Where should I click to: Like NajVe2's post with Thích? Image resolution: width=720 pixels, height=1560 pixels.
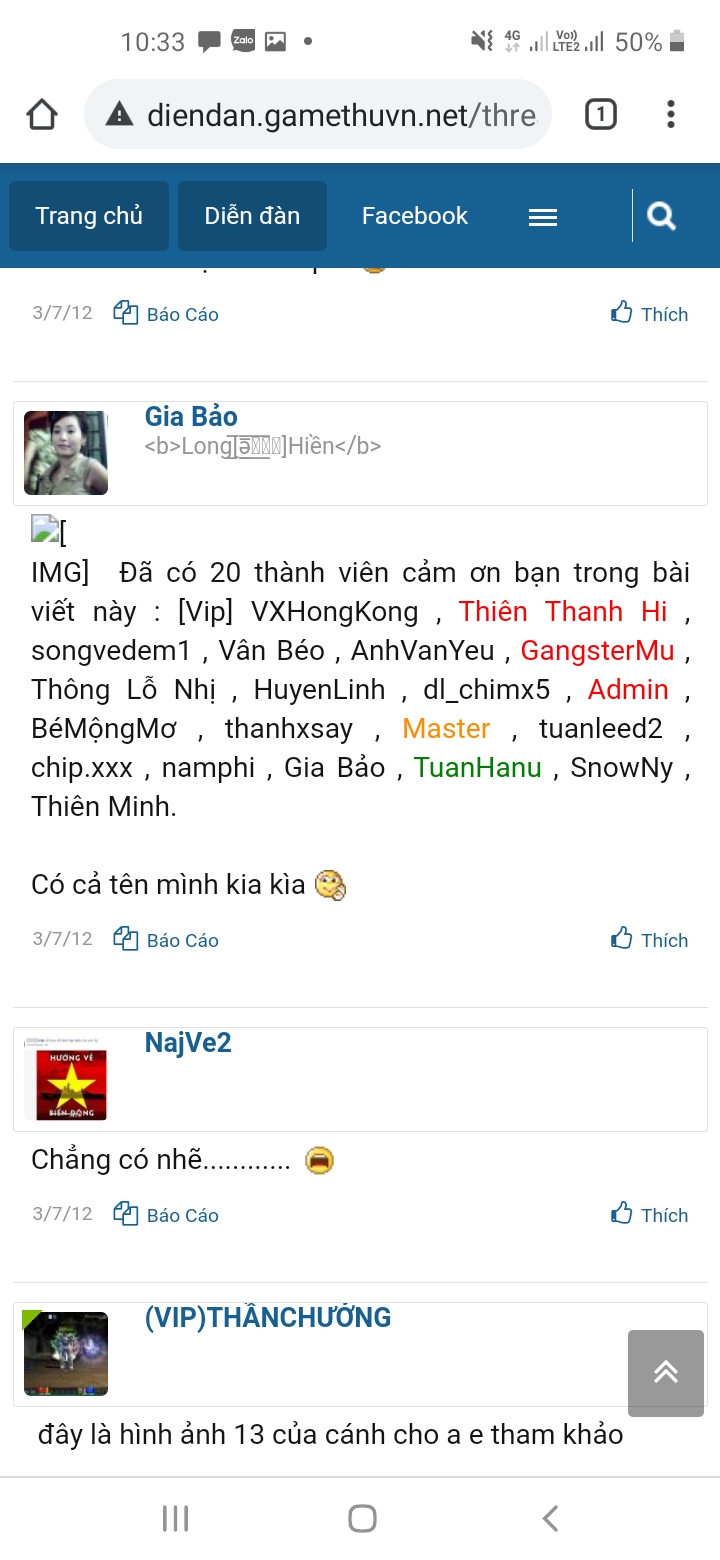[x=650, y=1215]
